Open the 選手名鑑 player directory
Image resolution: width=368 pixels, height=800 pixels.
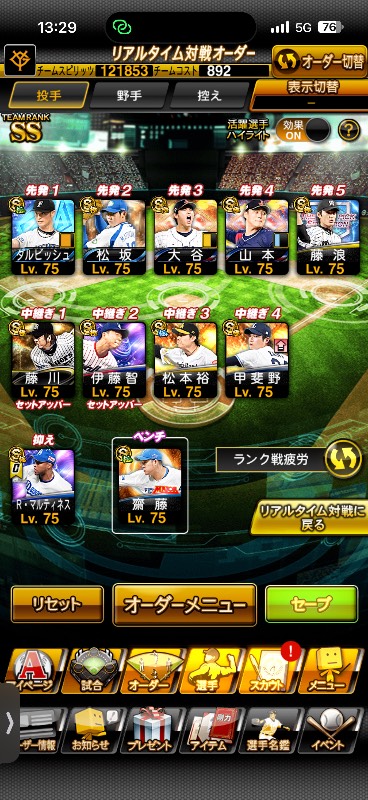click(269, 730)
